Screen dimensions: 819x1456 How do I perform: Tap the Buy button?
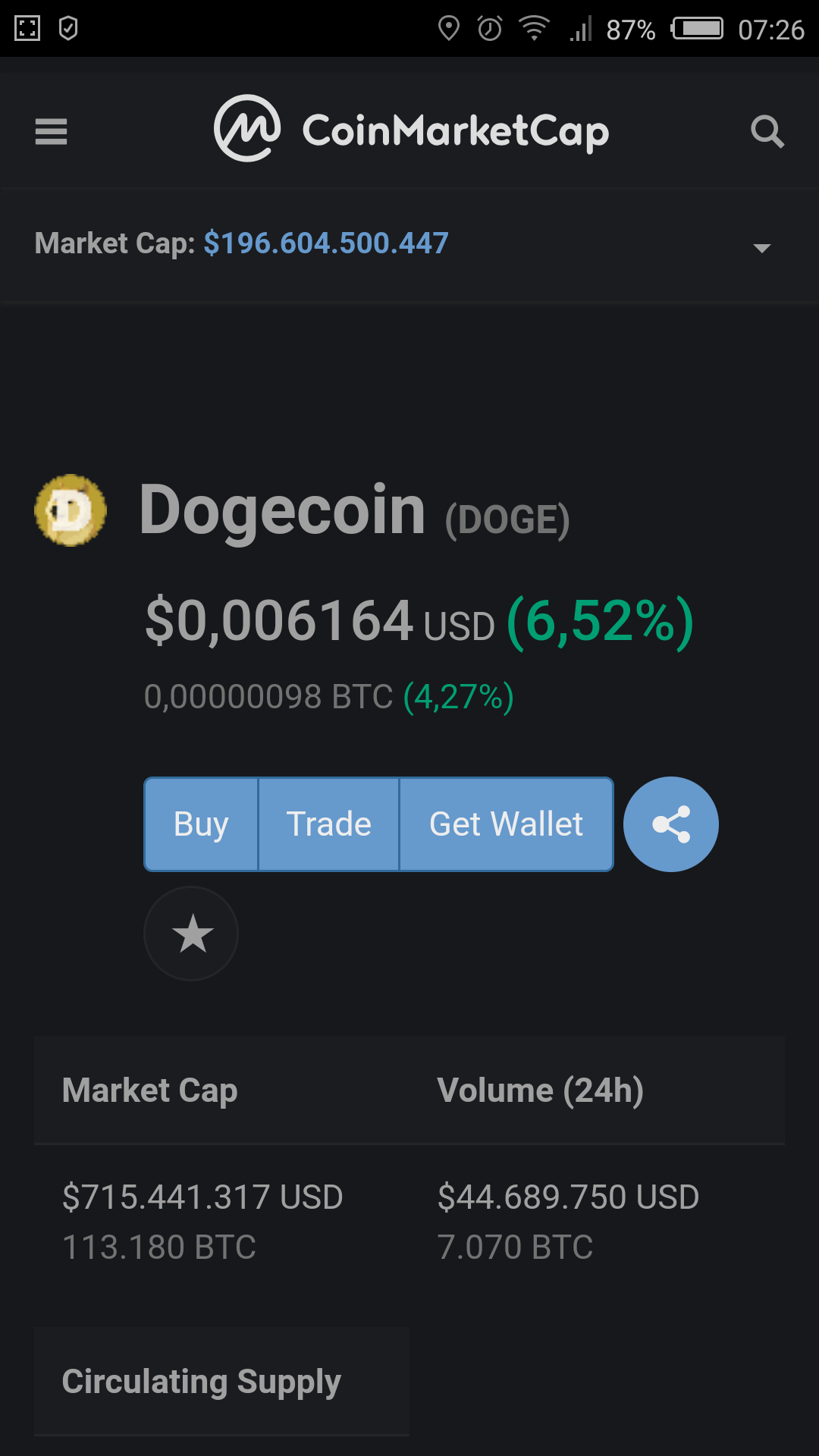pos(201,824)
